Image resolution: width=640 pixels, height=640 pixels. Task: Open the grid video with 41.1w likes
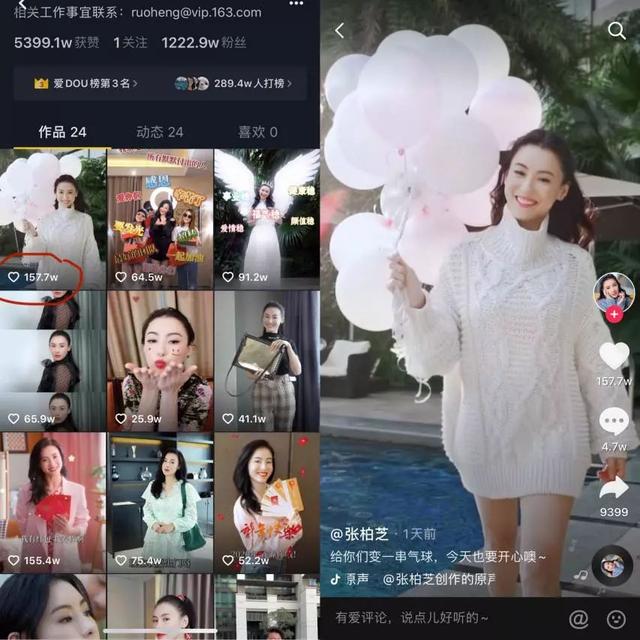point(266,360)
